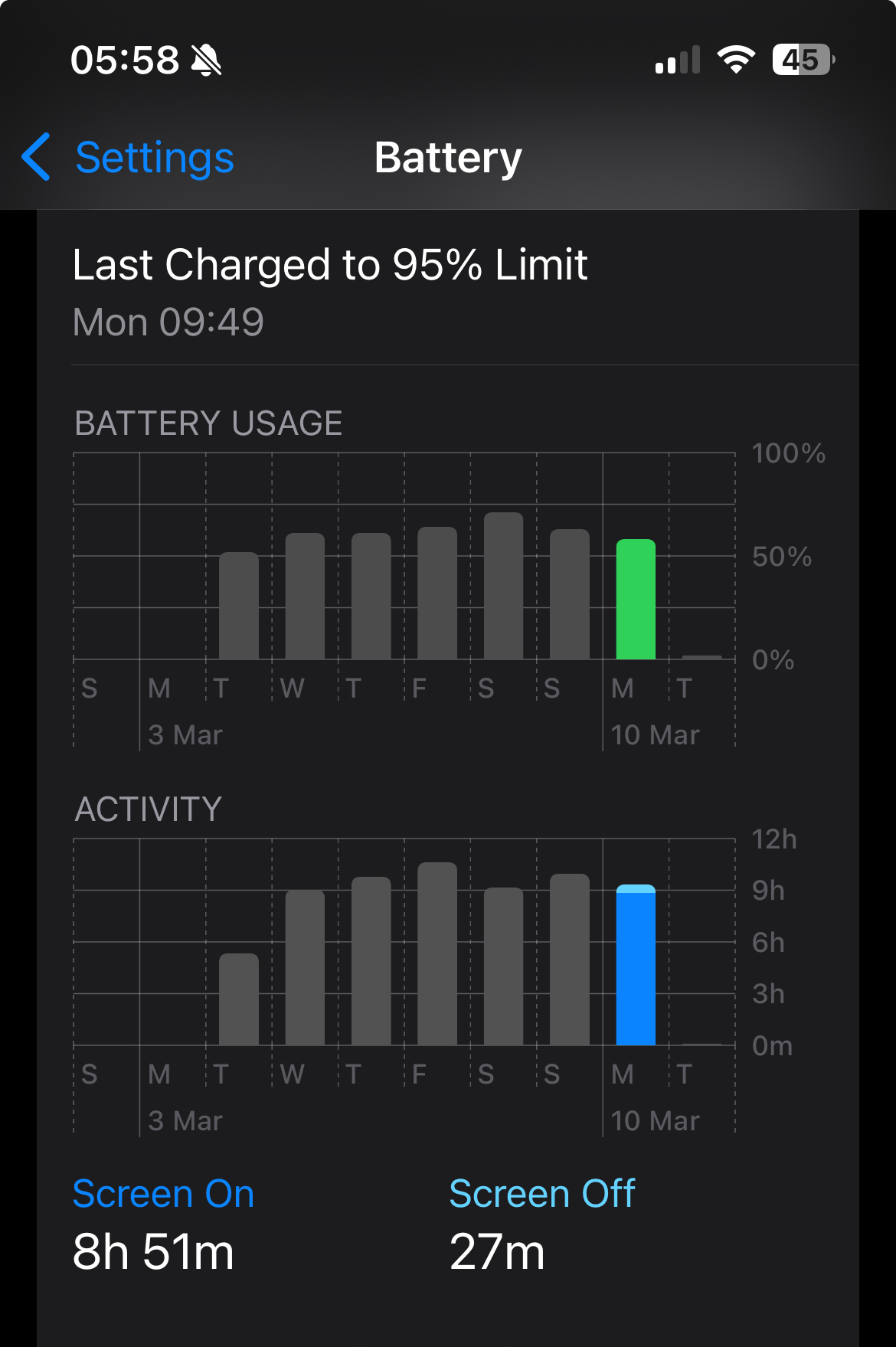Select the blue Monday activity bar

pos(636,966)
